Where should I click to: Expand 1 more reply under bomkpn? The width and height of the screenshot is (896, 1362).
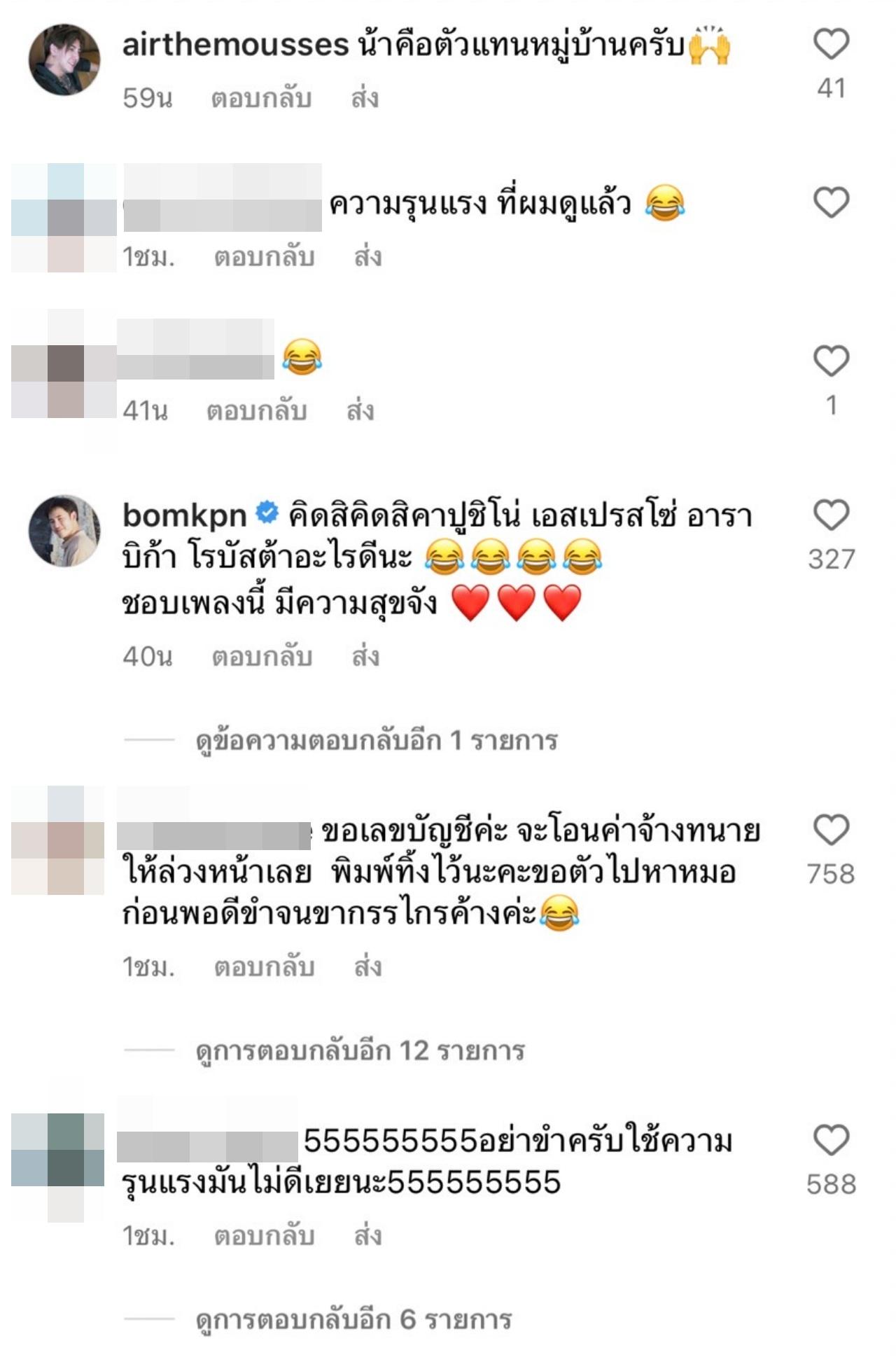(x=376, y=740)
